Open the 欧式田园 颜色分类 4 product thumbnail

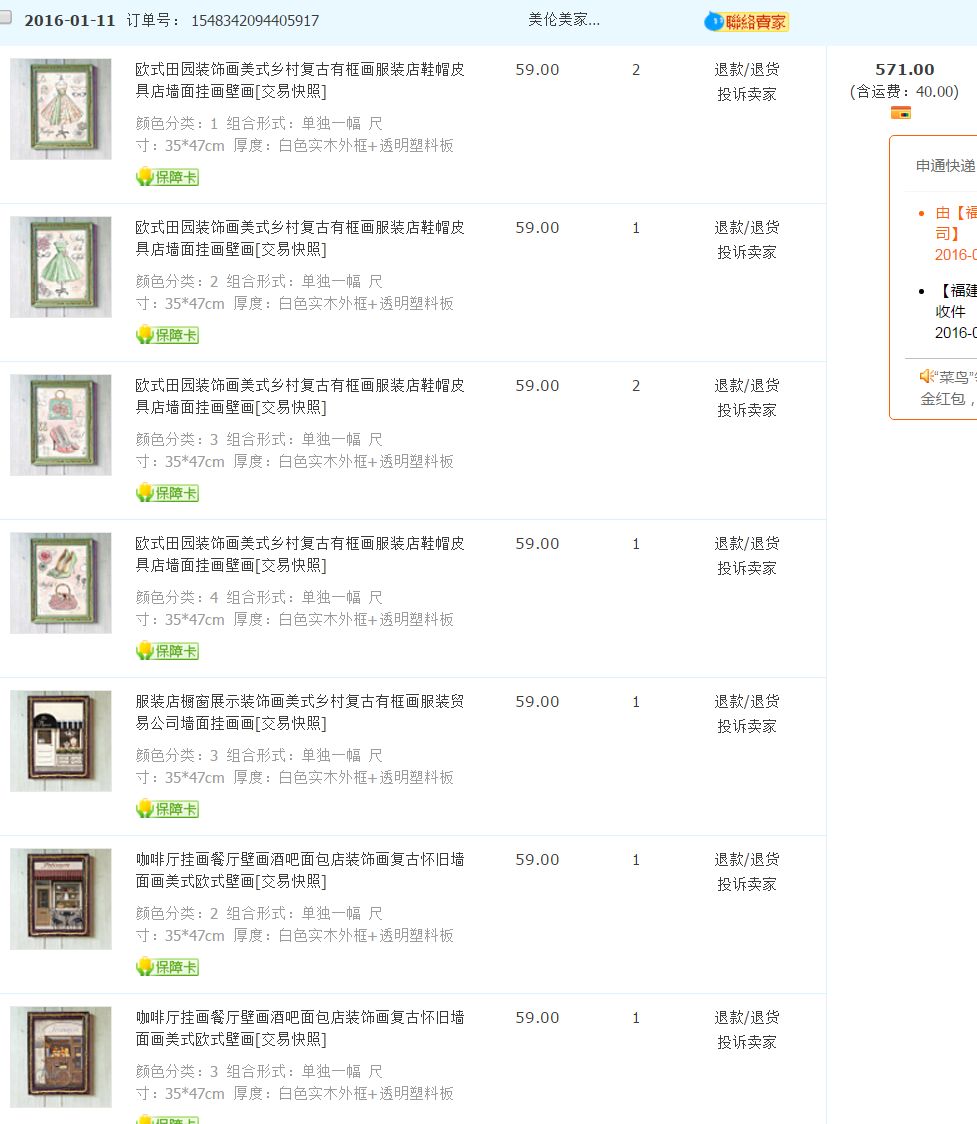tap(61, 583)
